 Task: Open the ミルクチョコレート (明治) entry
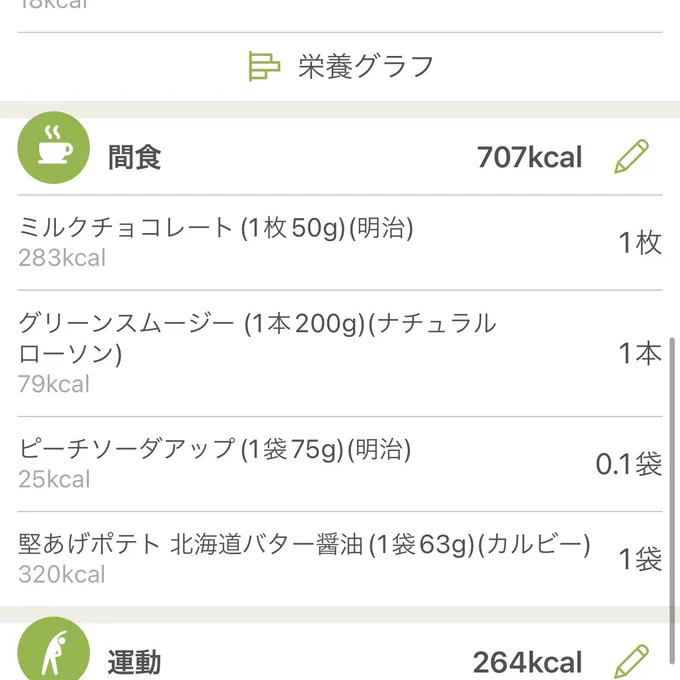click(340, 242)
